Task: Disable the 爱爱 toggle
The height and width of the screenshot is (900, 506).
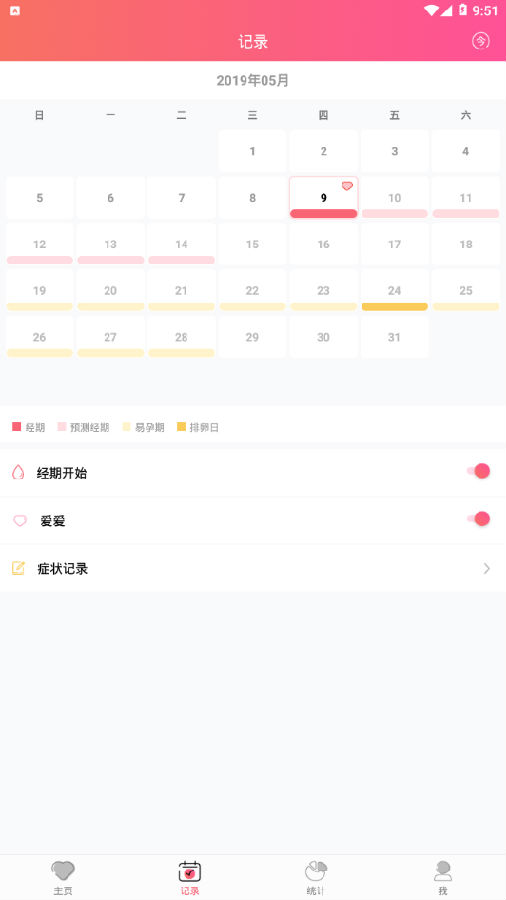Action: (478, 519)
